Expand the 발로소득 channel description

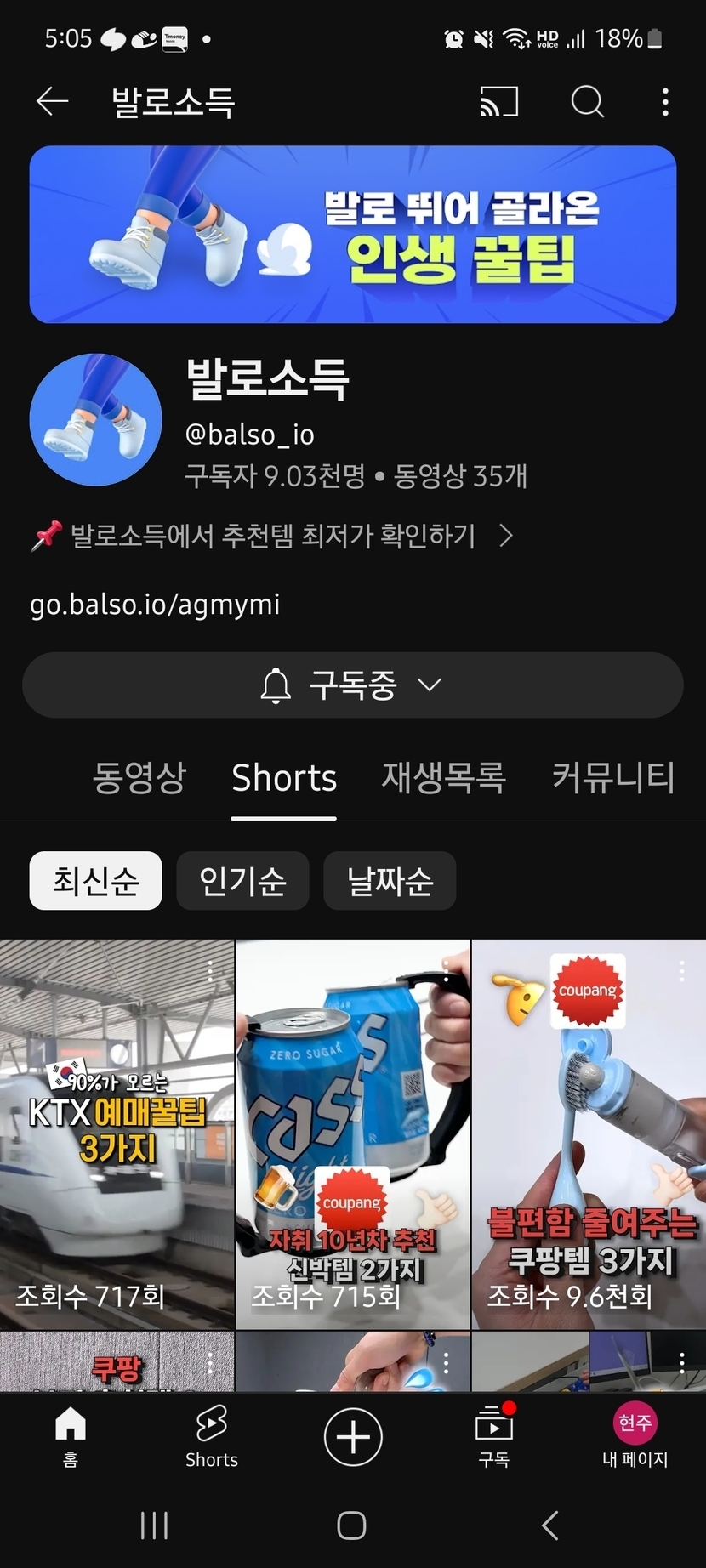tap(272, 536)
